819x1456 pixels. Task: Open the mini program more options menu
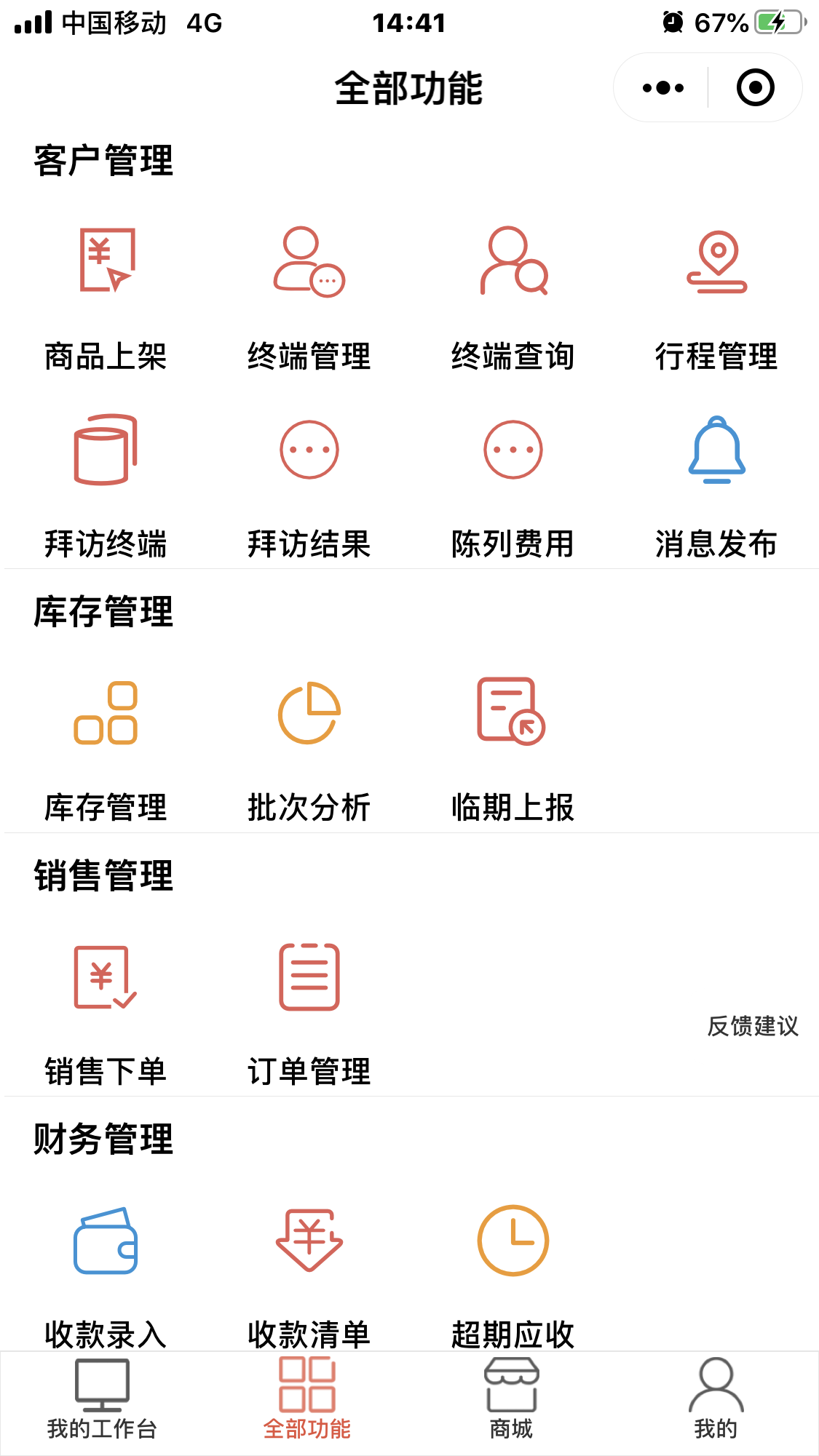[x=662, y=88]
